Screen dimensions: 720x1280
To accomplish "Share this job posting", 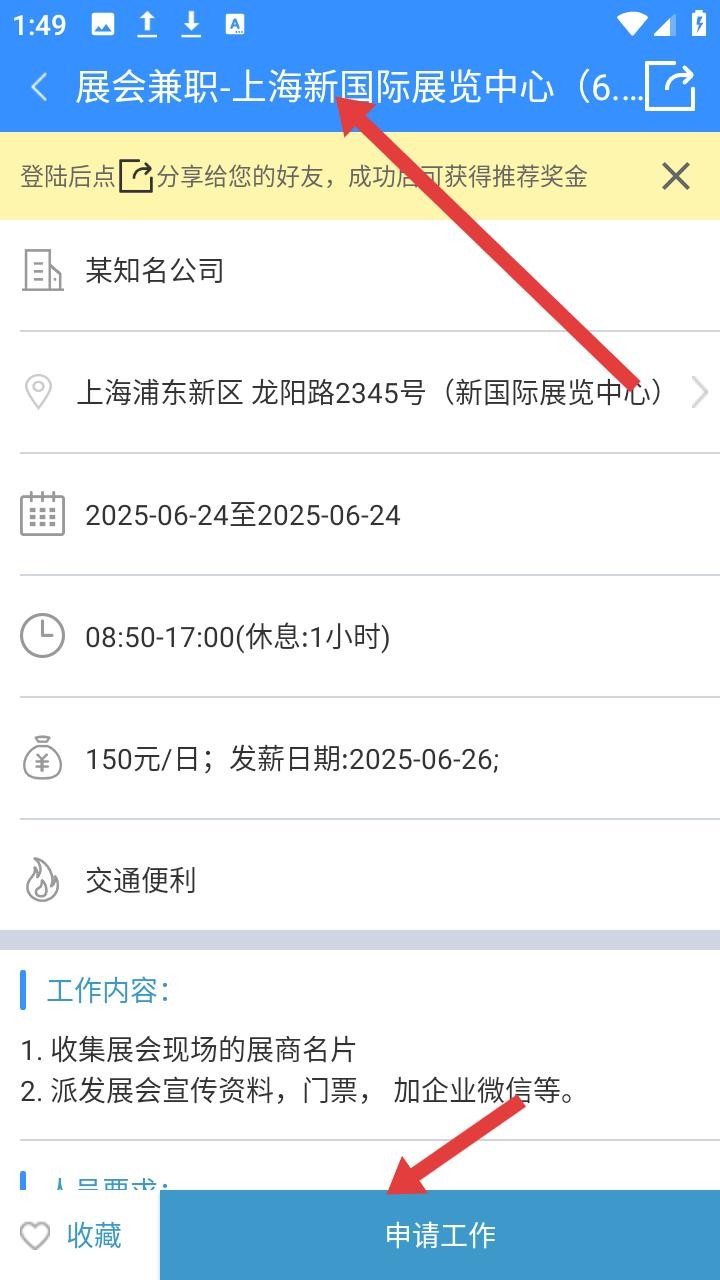I will 670,86.
